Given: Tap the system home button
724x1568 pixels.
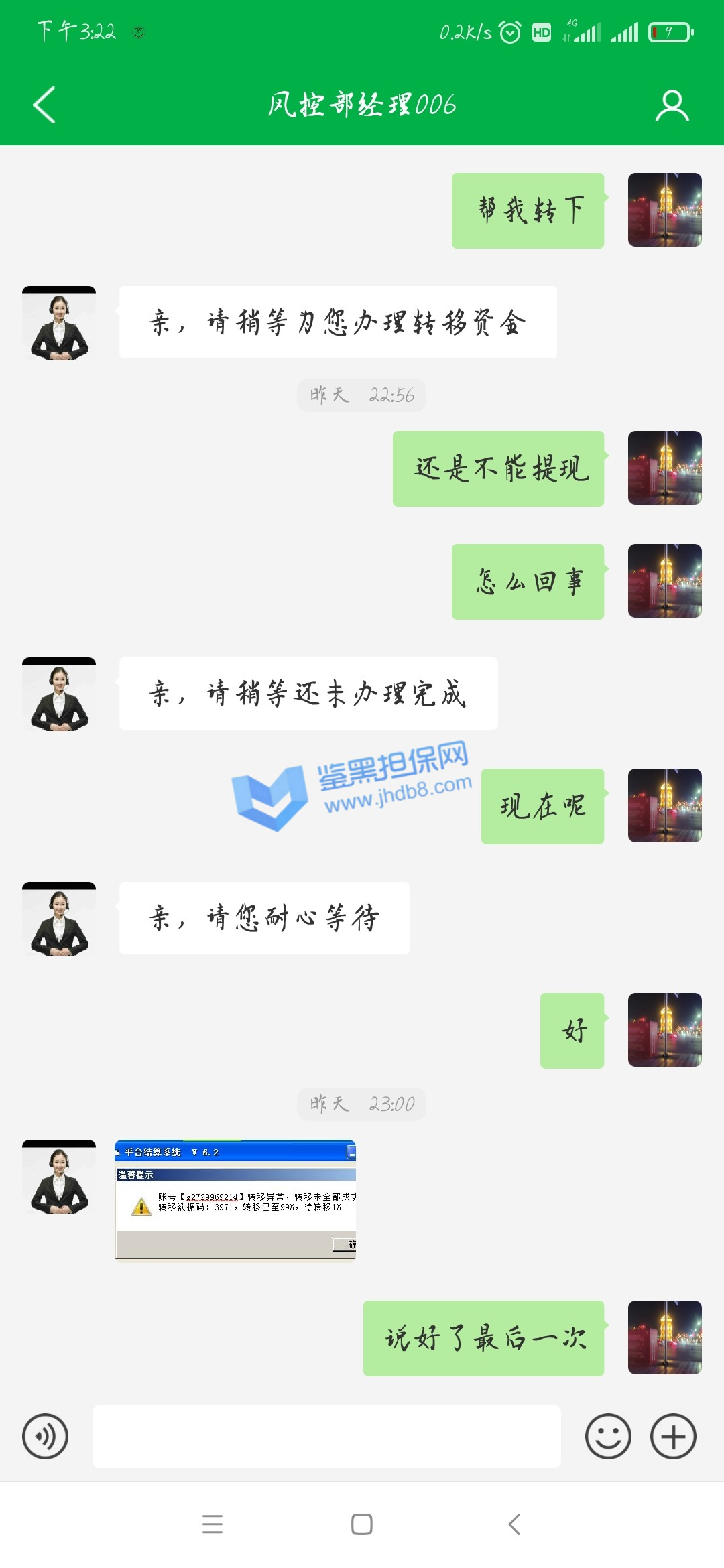Looking at the screenshot, I should point(362,1524).
